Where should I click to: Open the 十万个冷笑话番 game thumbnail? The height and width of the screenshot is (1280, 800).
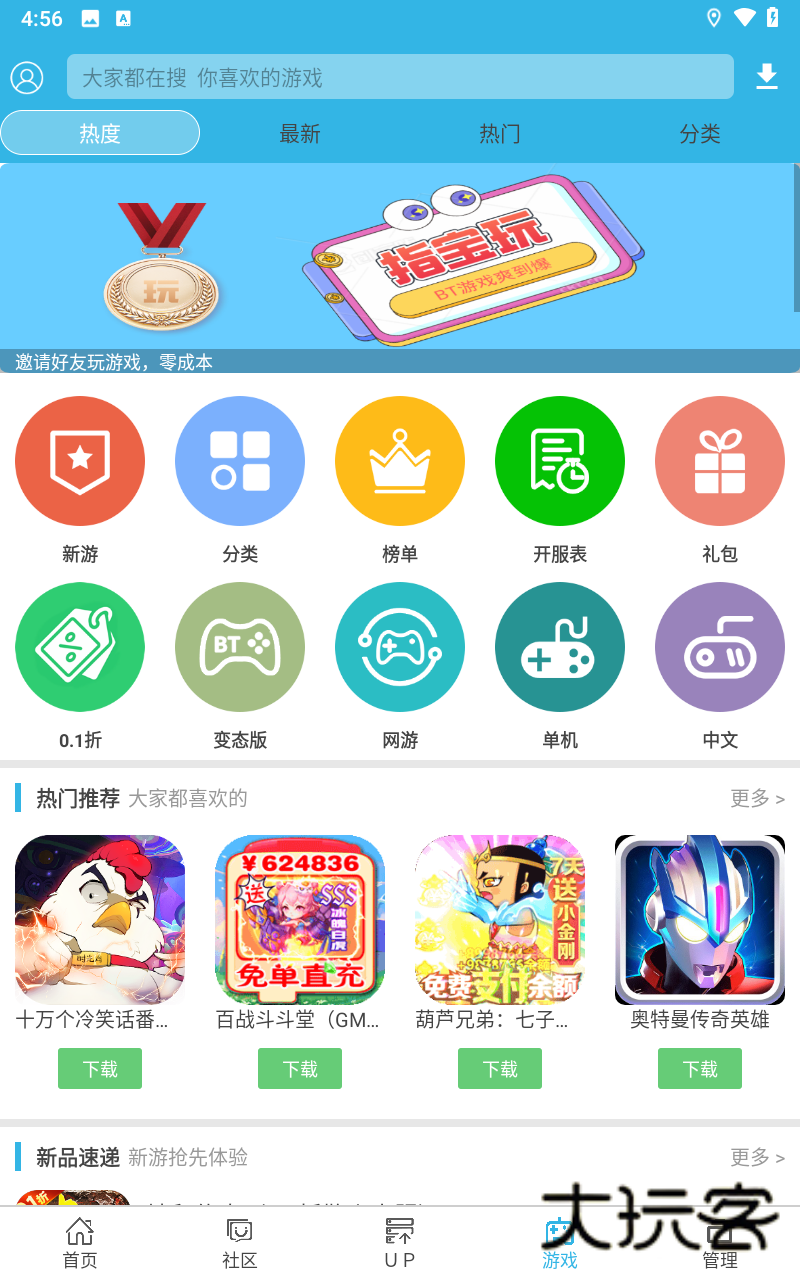100,918
